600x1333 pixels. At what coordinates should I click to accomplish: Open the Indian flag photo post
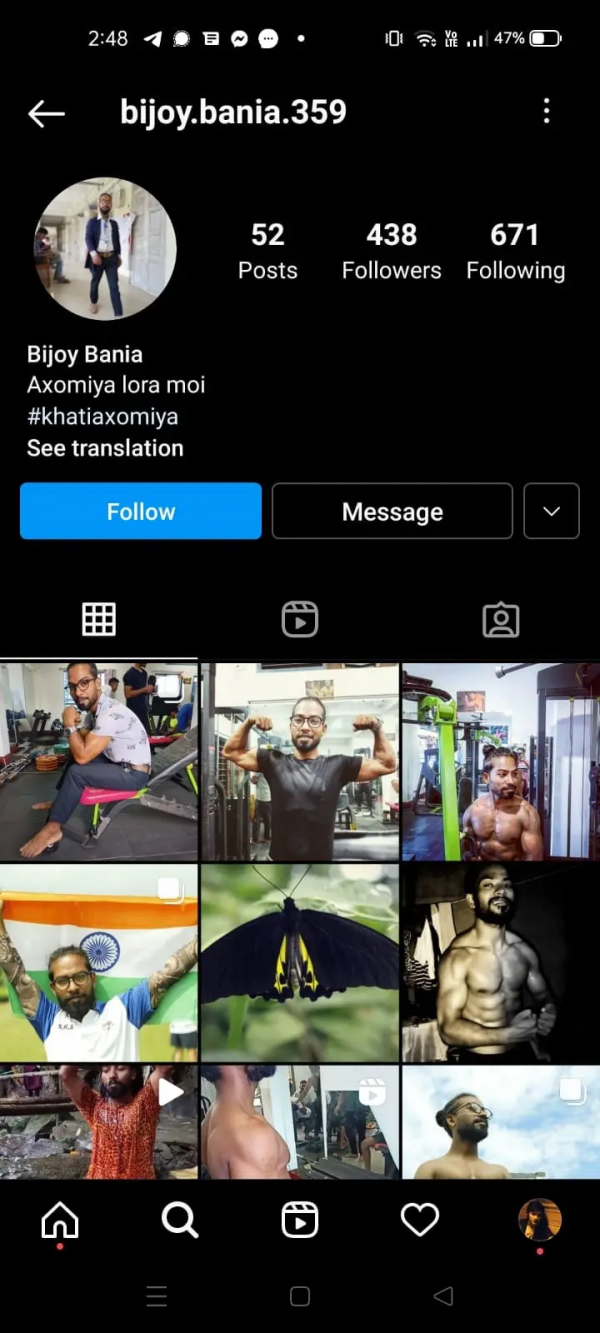click(x=99, y=963)
